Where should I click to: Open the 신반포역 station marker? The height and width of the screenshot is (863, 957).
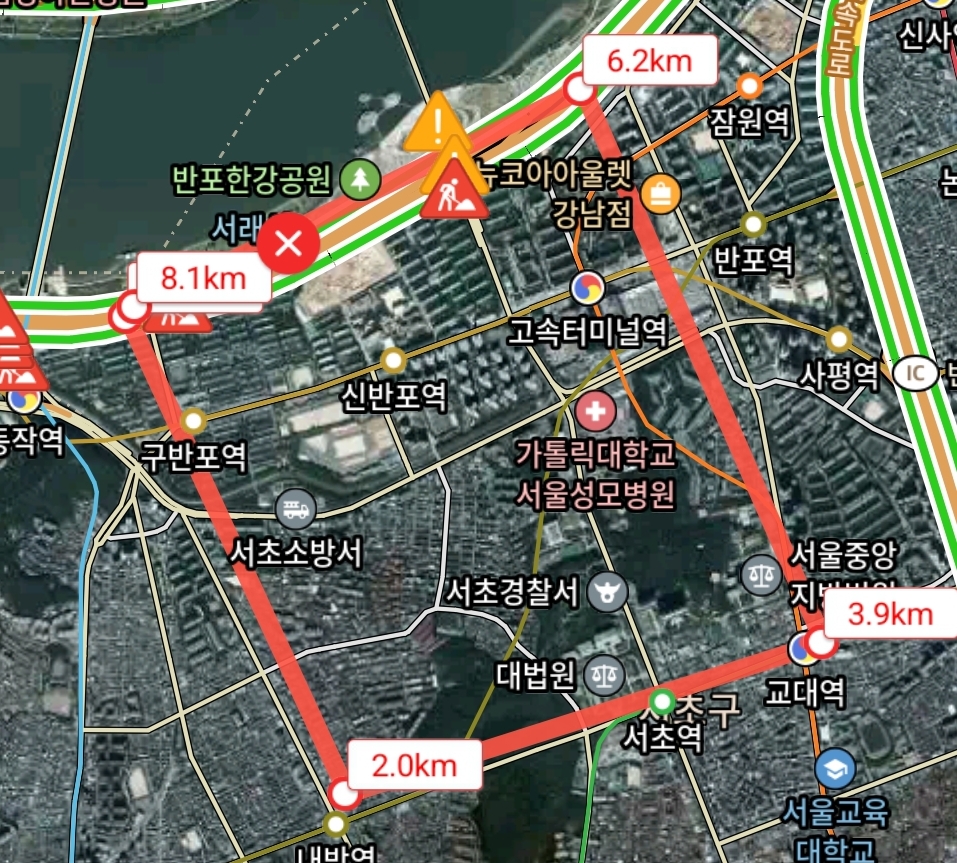(x=395, y=359)
